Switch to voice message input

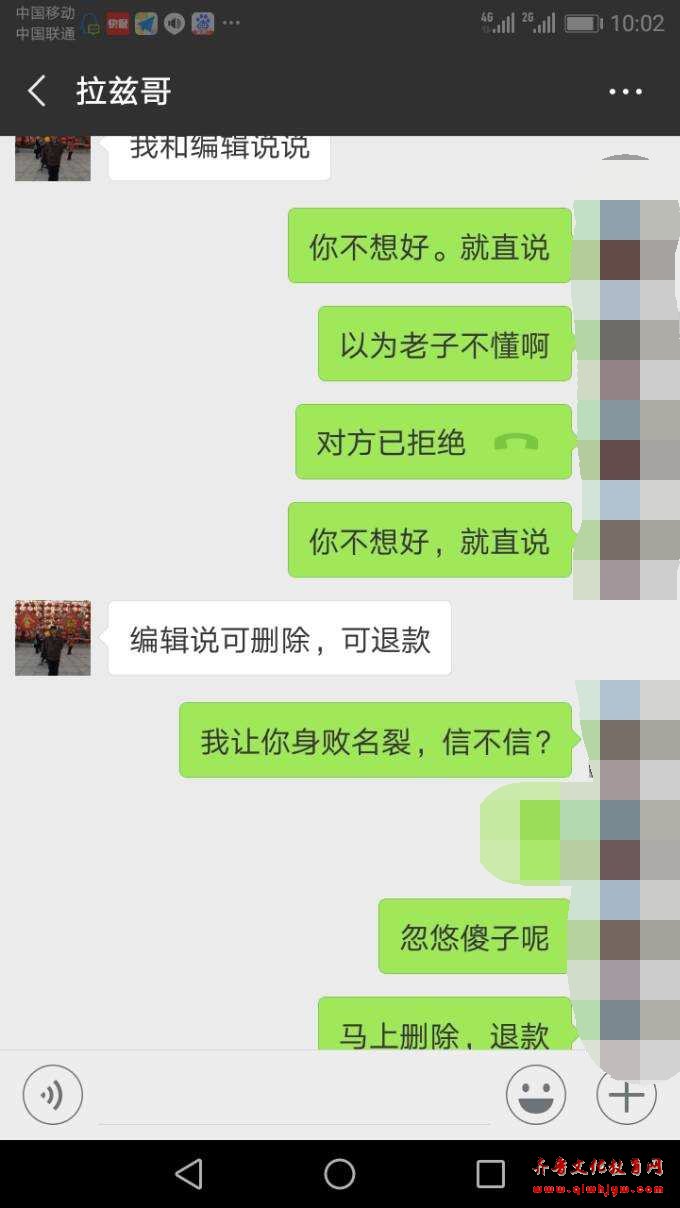(x=52, y=1095)
